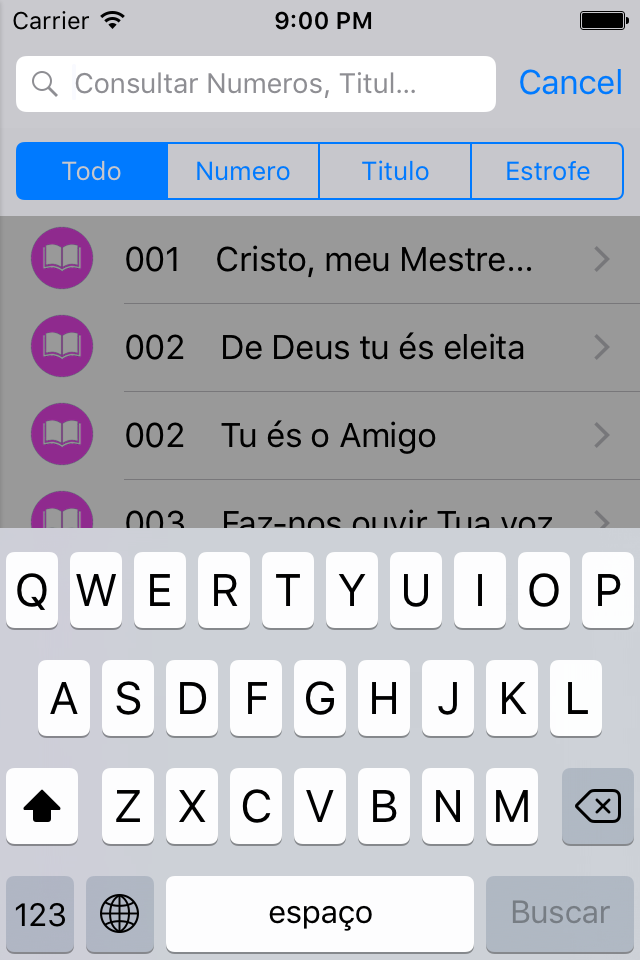This screenshot has height=960, width=640.
Task: Filter results by Estrofe
Action: coord(547,171)
